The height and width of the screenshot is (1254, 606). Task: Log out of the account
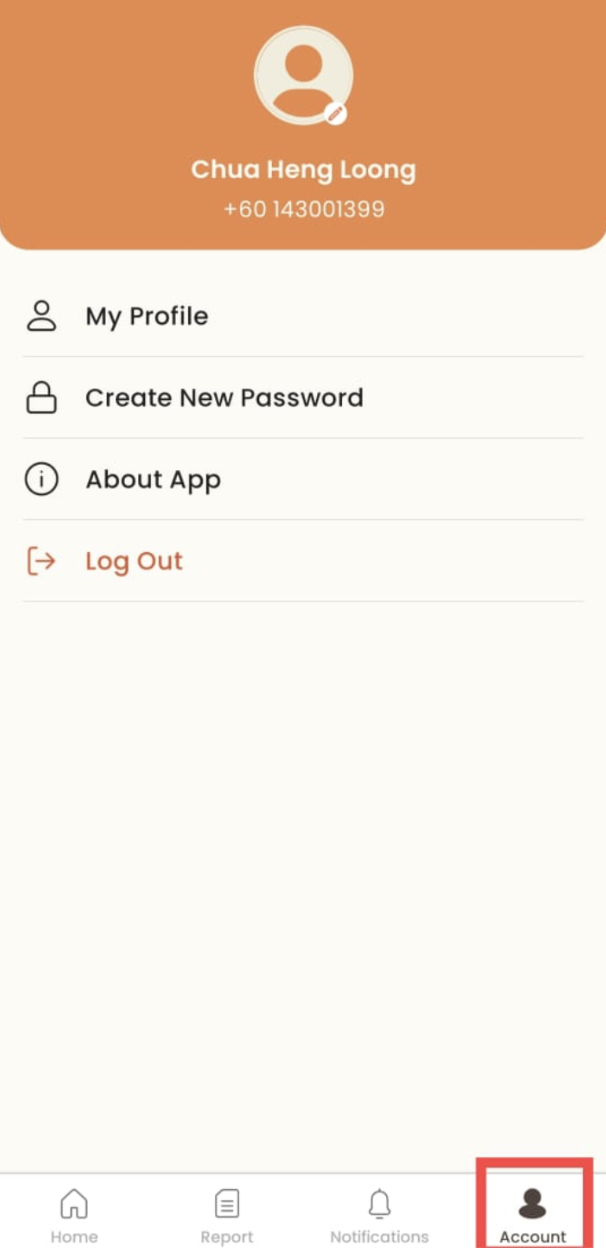133,561
